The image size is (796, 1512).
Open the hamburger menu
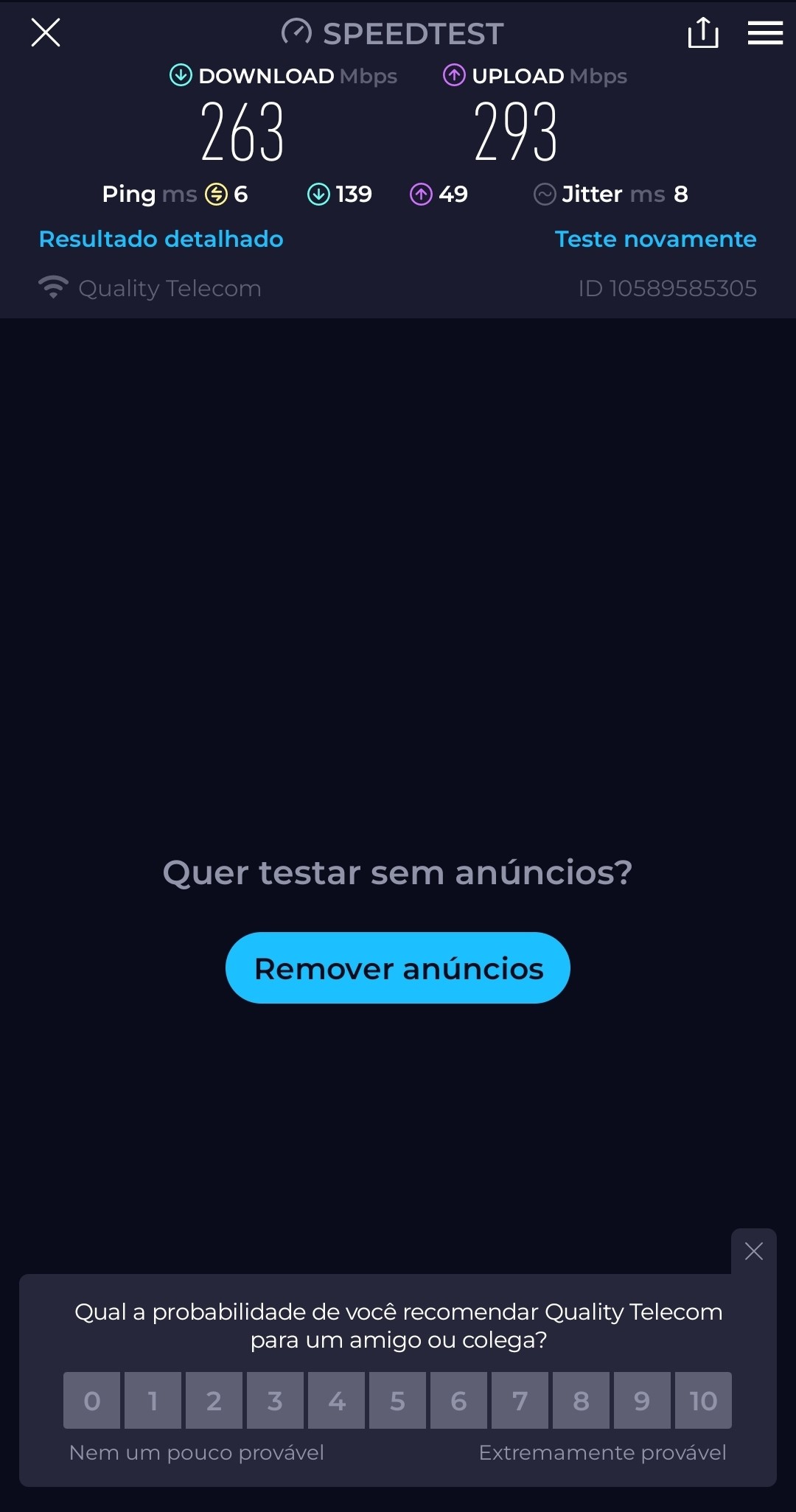[765, 32]
